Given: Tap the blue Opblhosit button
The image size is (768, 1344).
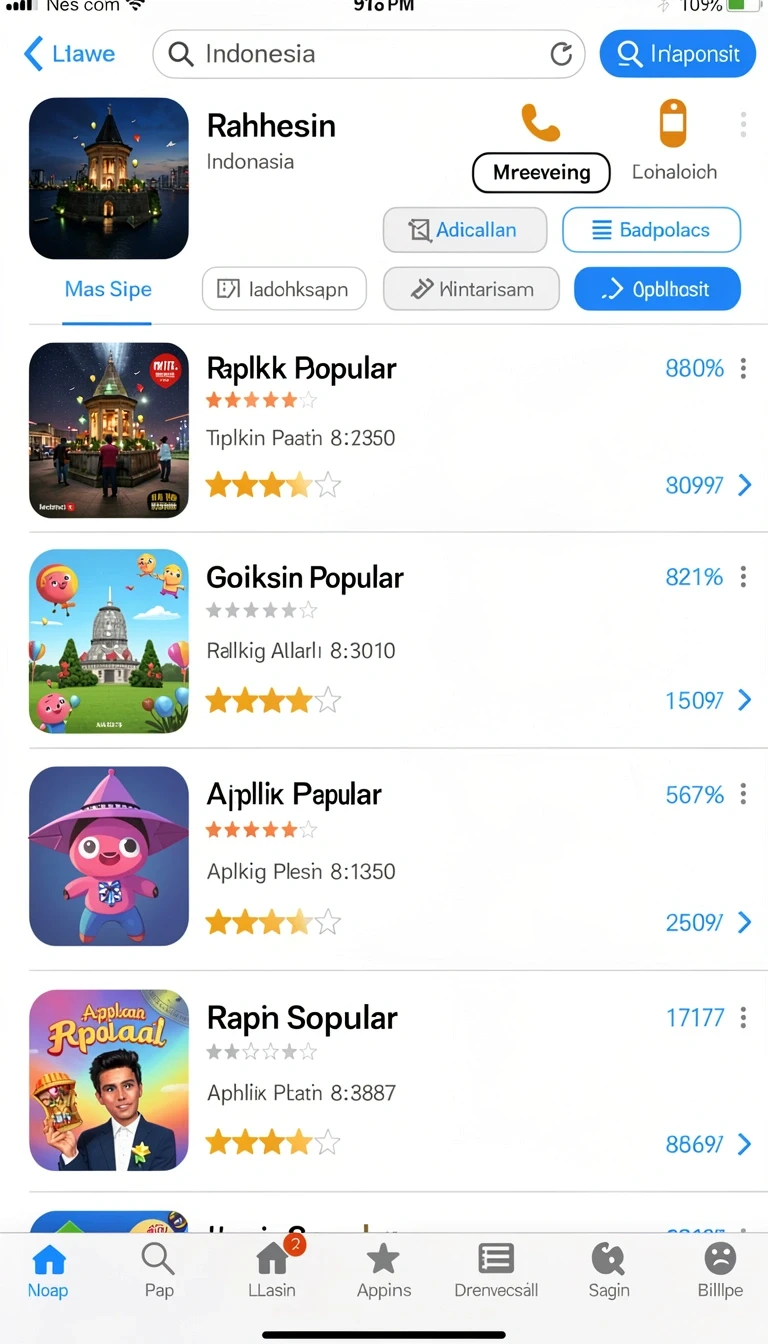Looking at the screenshot, I should coord(657,290).
